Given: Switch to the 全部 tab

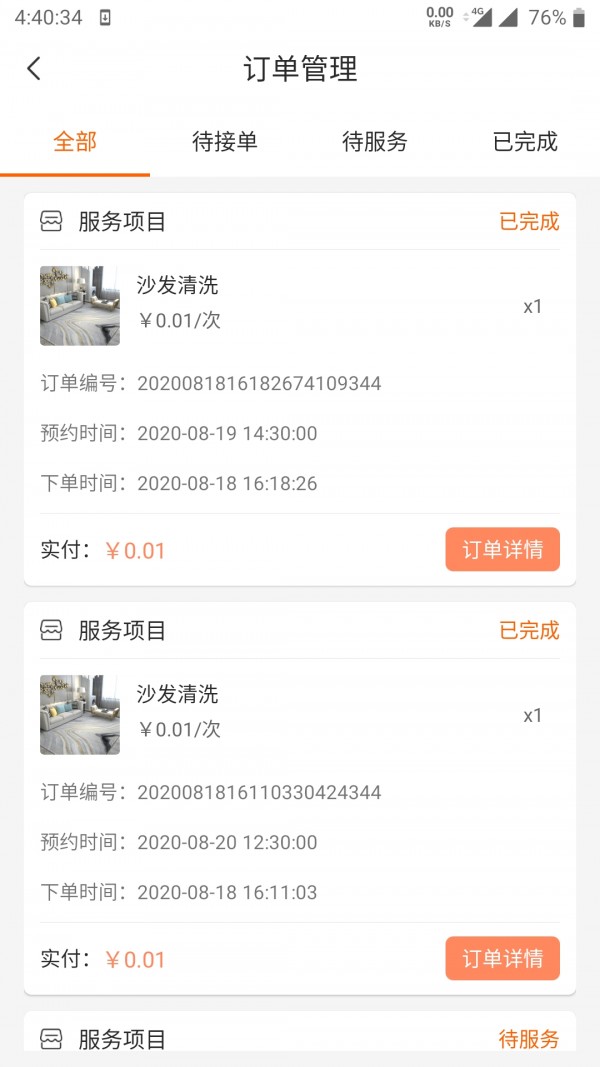Looking at the screenshot, I should [75, 142].
